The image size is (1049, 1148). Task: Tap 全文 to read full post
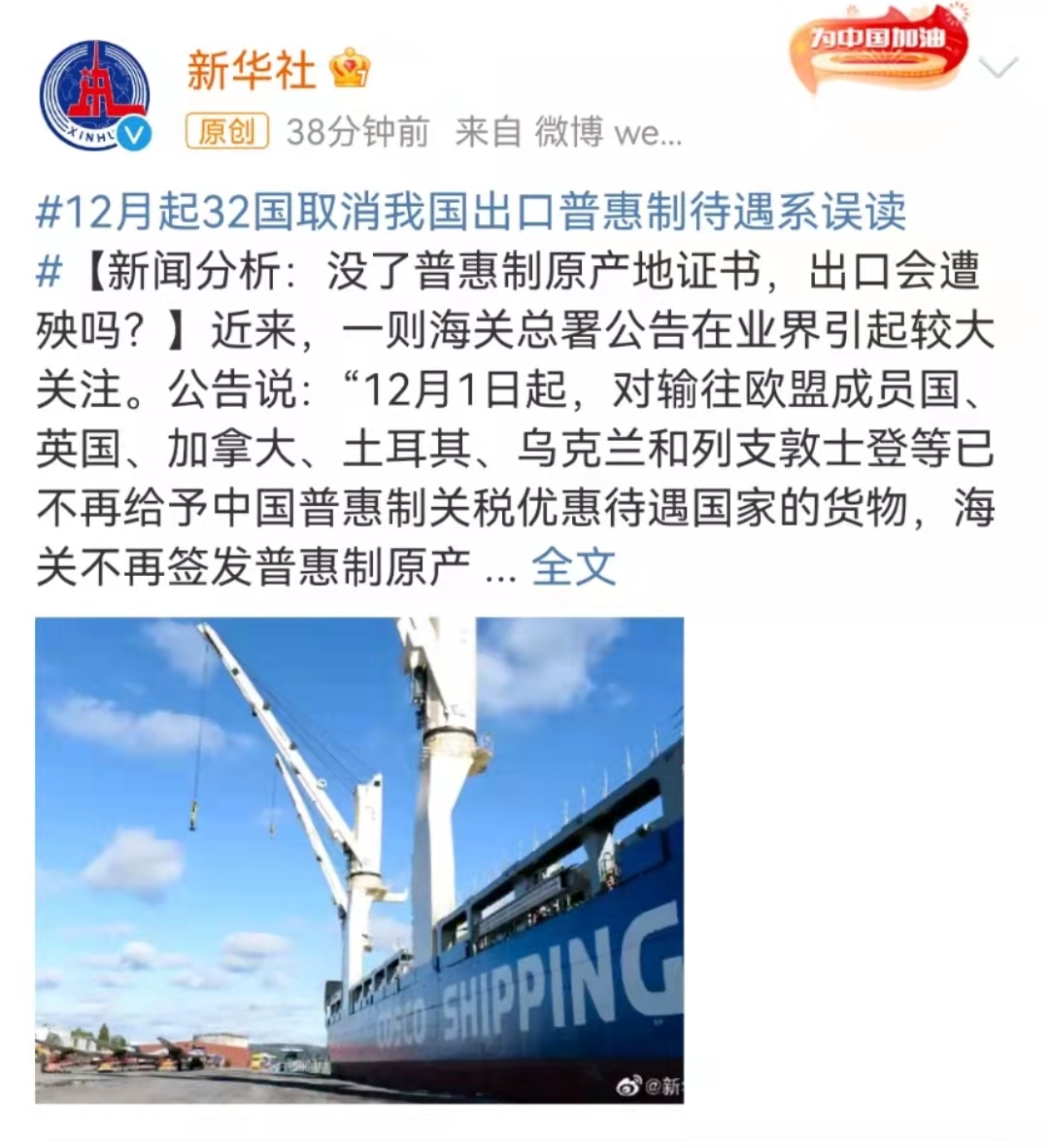[x=573, y=566]
